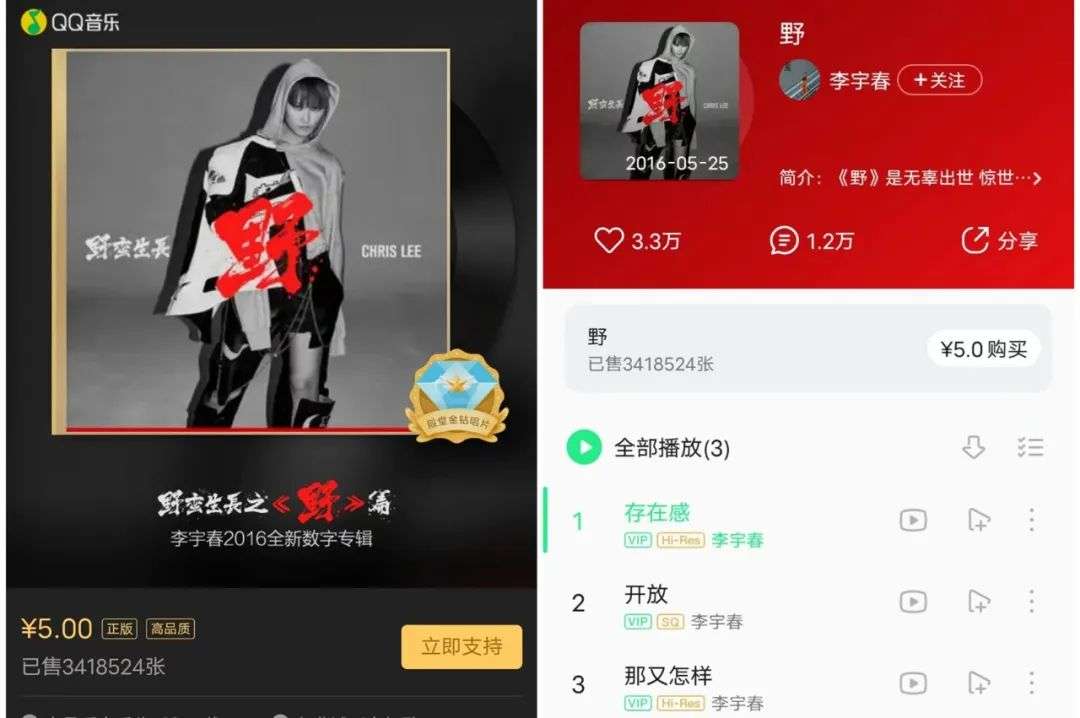Open more options for 开放
This screenshot has height=718, width=1080.
pyautogui.click(x=1031, y=602)
